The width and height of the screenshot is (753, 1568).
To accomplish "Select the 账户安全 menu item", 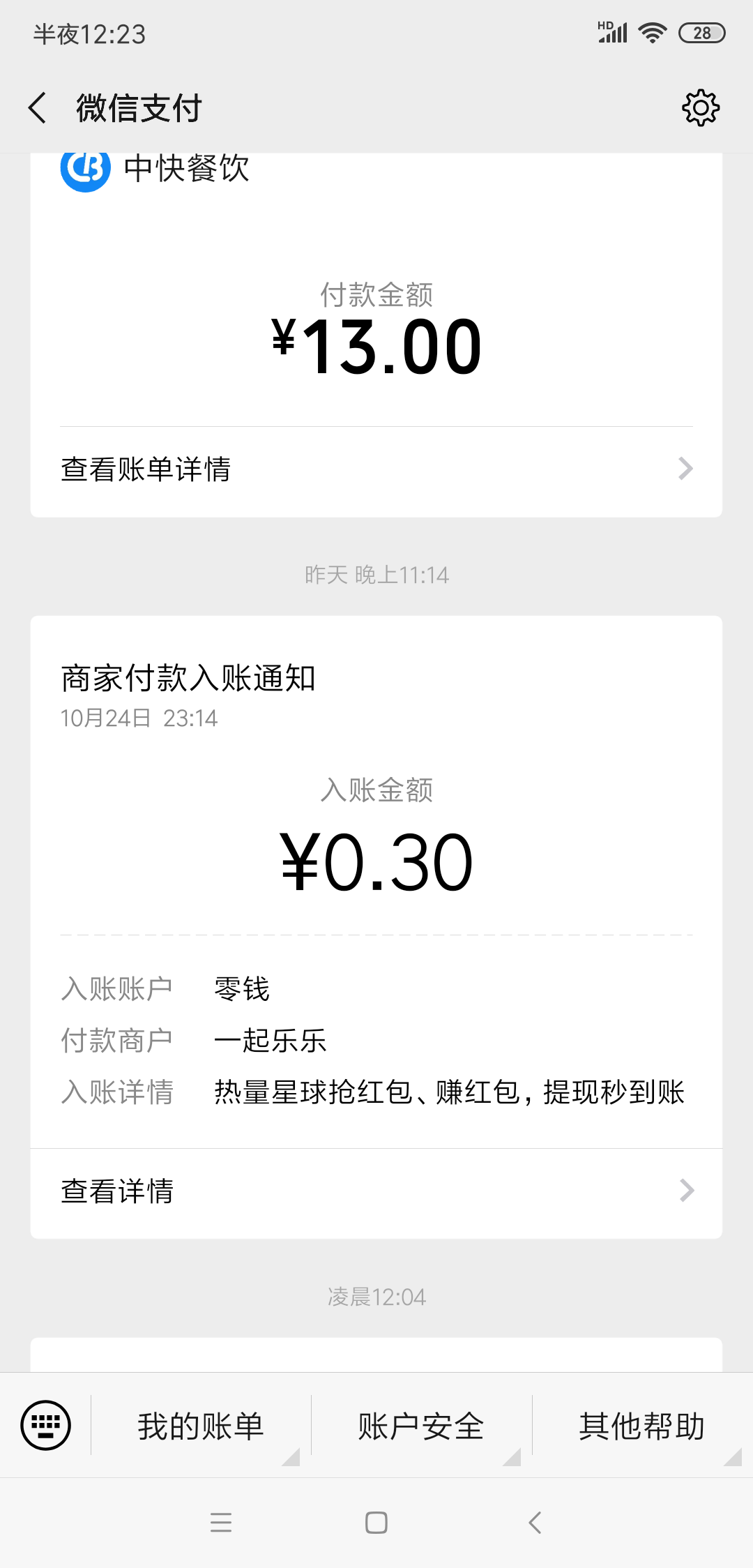I will (420, 1425).
